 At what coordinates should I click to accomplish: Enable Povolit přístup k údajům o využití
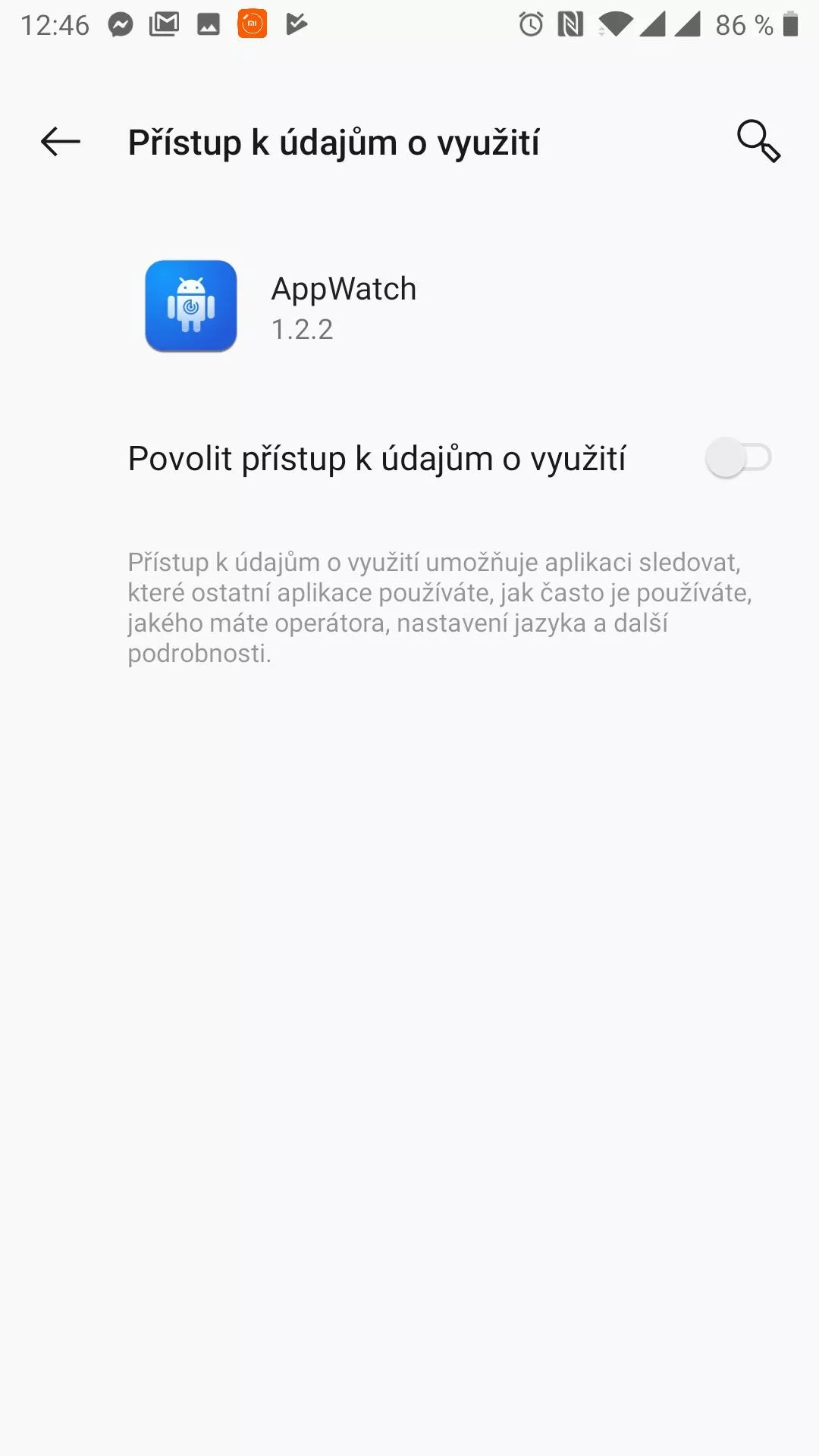pos(738,458)
